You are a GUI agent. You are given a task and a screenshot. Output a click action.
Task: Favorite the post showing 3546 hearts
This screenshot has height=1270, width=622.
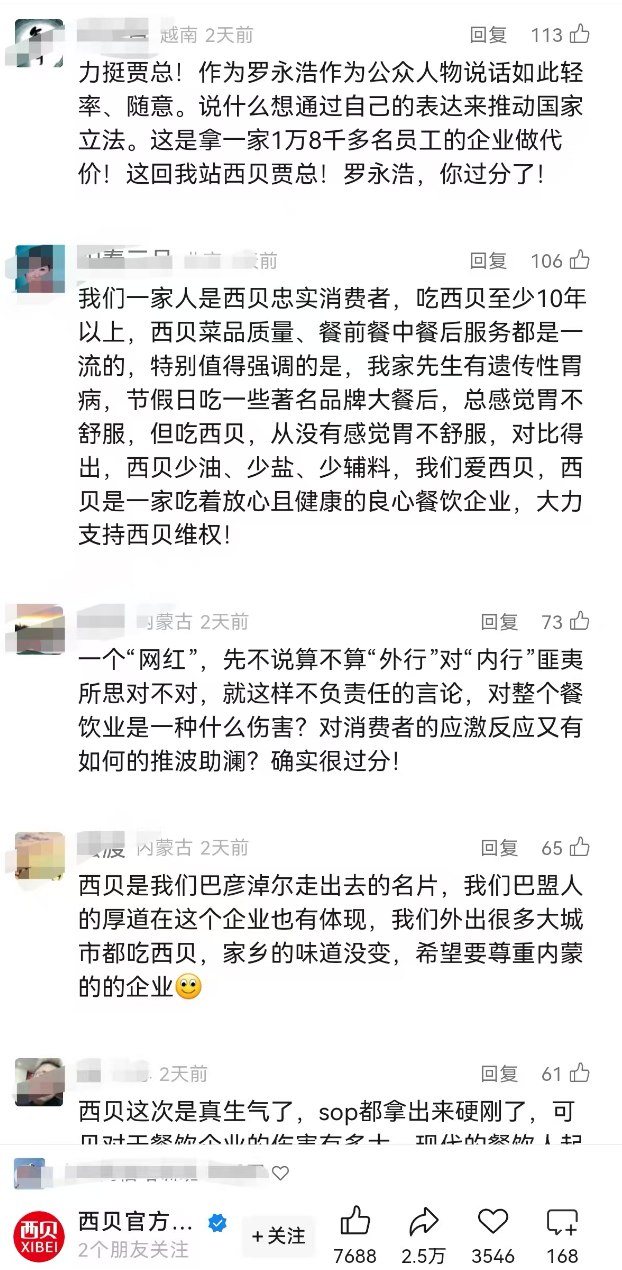coord(493,1222)
